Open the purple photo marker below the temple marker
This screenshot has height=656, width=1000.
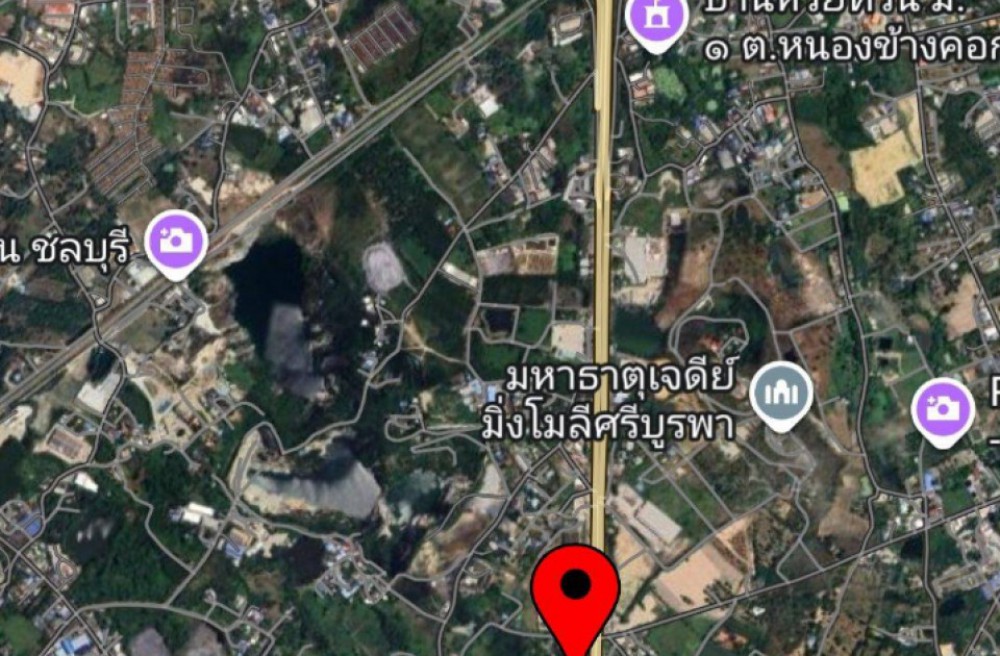(x=943, y=408)
